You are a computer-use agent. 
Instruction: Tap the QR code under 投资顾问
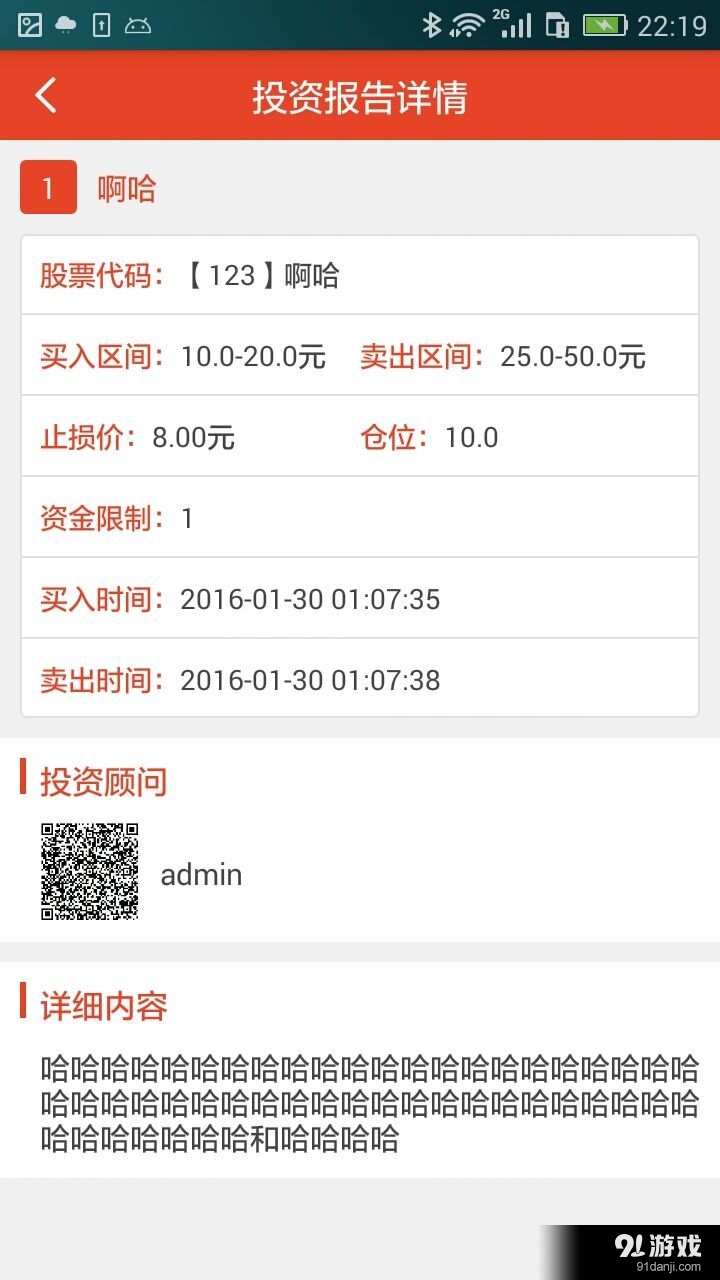[89, 871]
